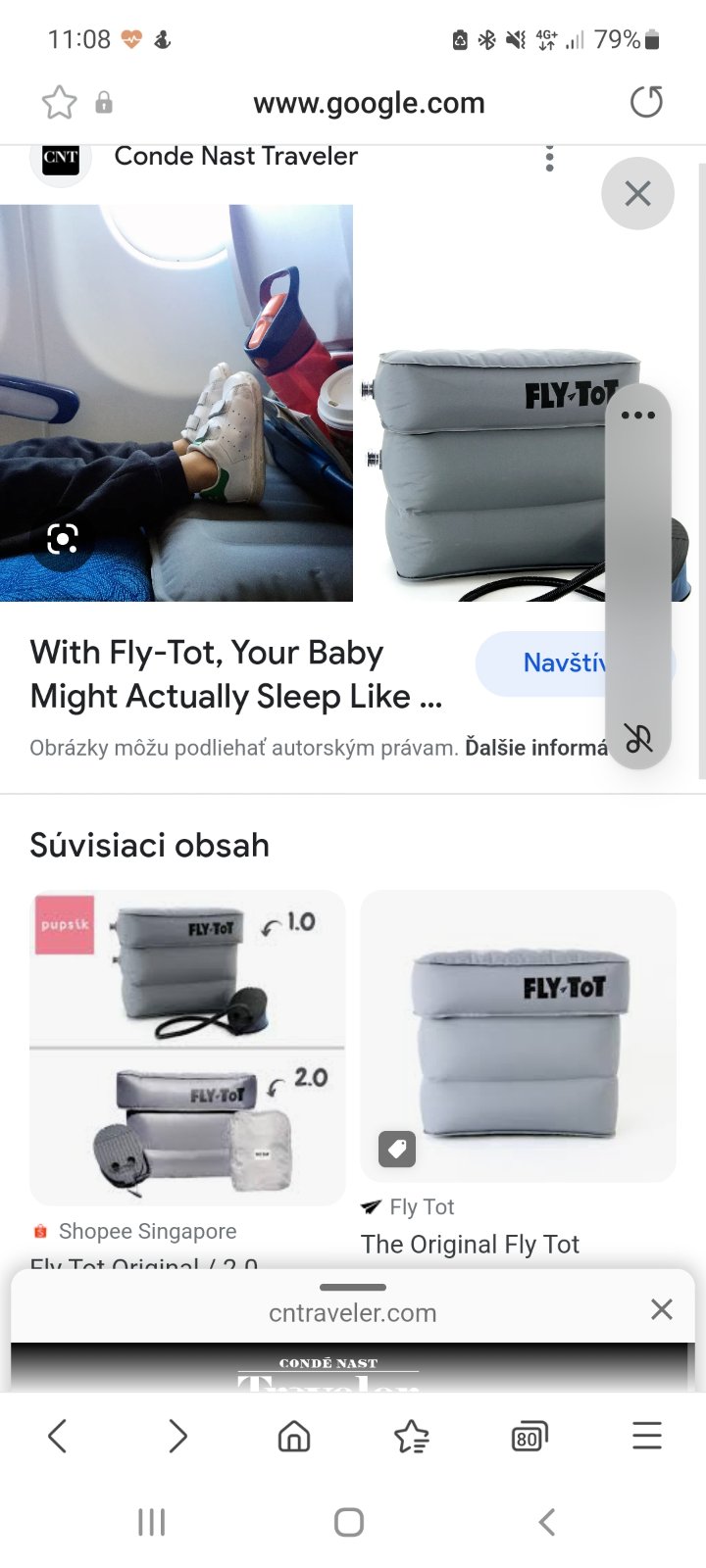Show recent apps
The height and width of the screenshot is (1568, 706).
(151, 1522)
